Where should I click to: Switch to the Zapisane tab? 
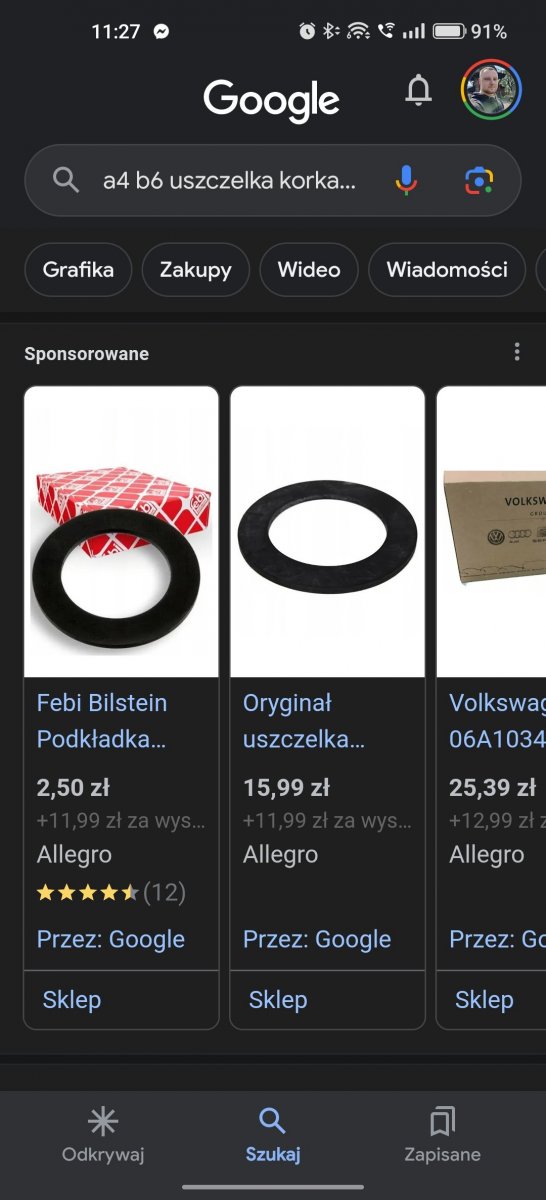point(442,1136)
